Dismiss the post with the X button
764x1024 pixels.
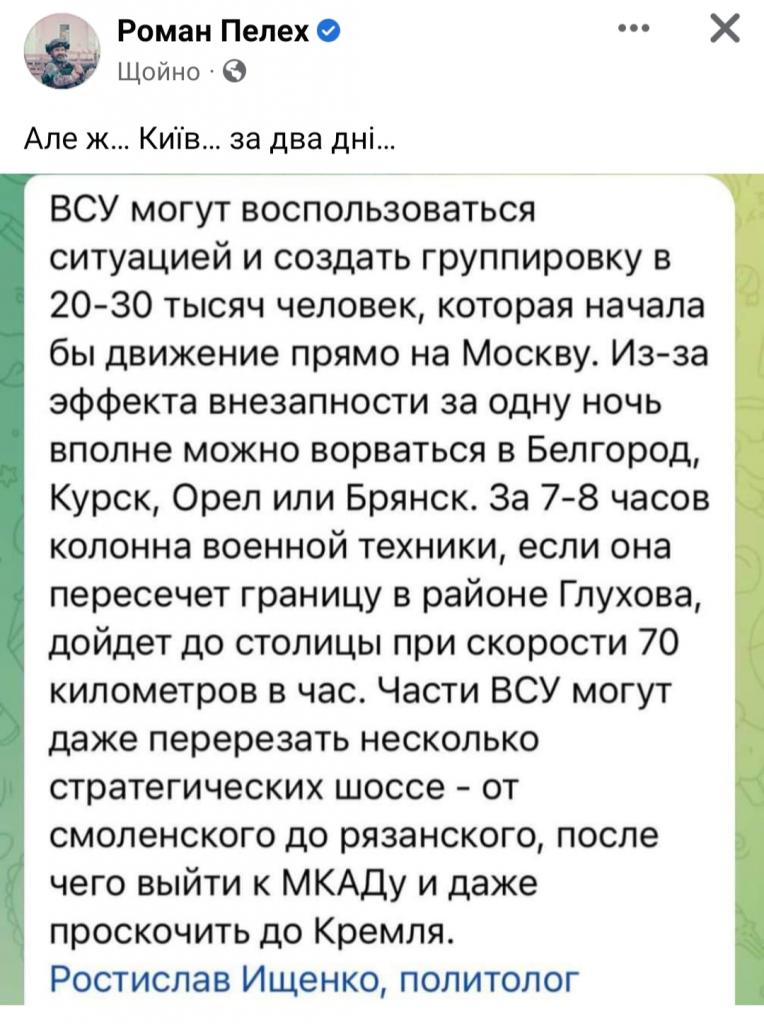723,30
